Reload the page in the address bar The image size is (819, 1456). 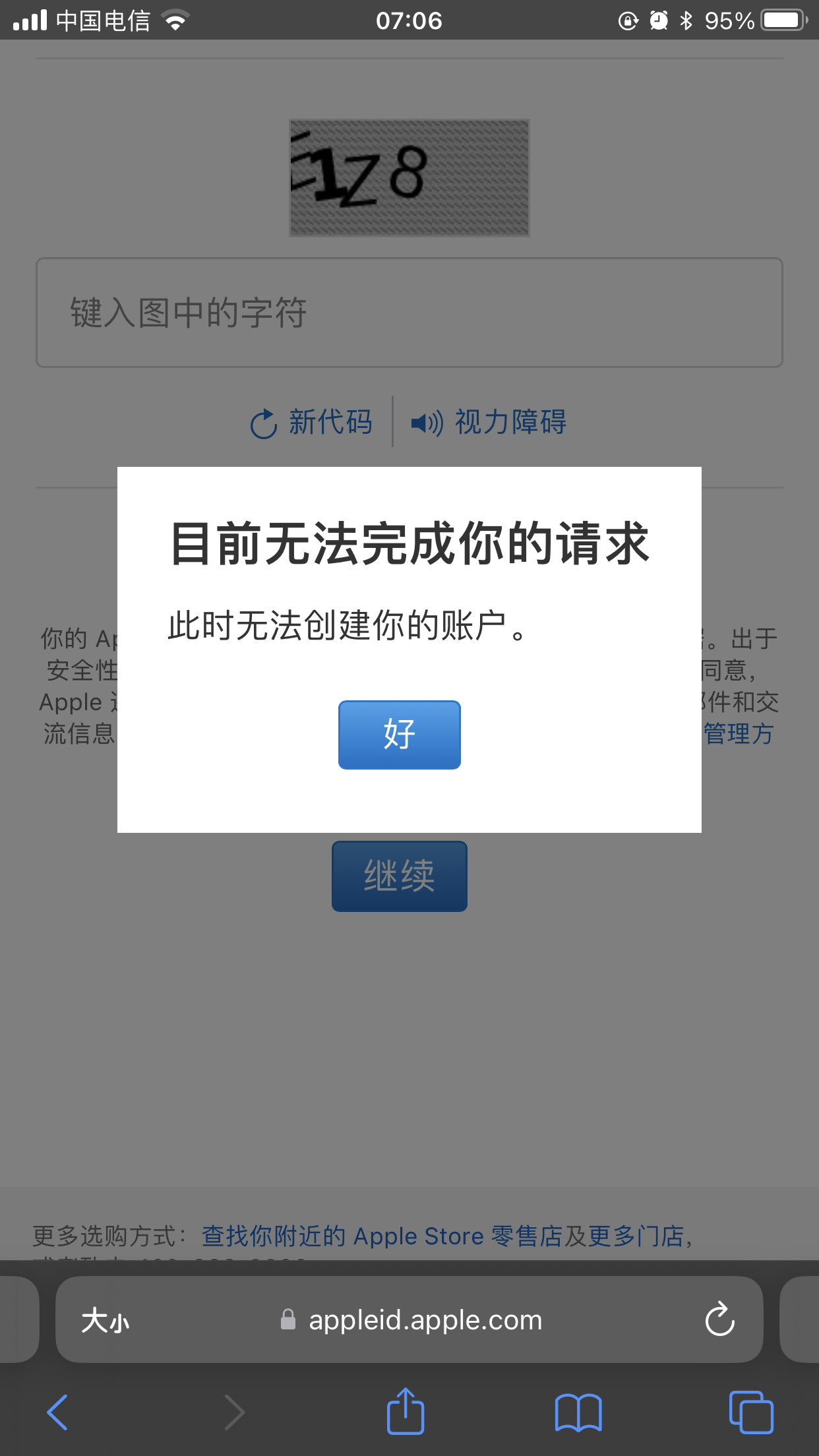(x=719, y=1319)
